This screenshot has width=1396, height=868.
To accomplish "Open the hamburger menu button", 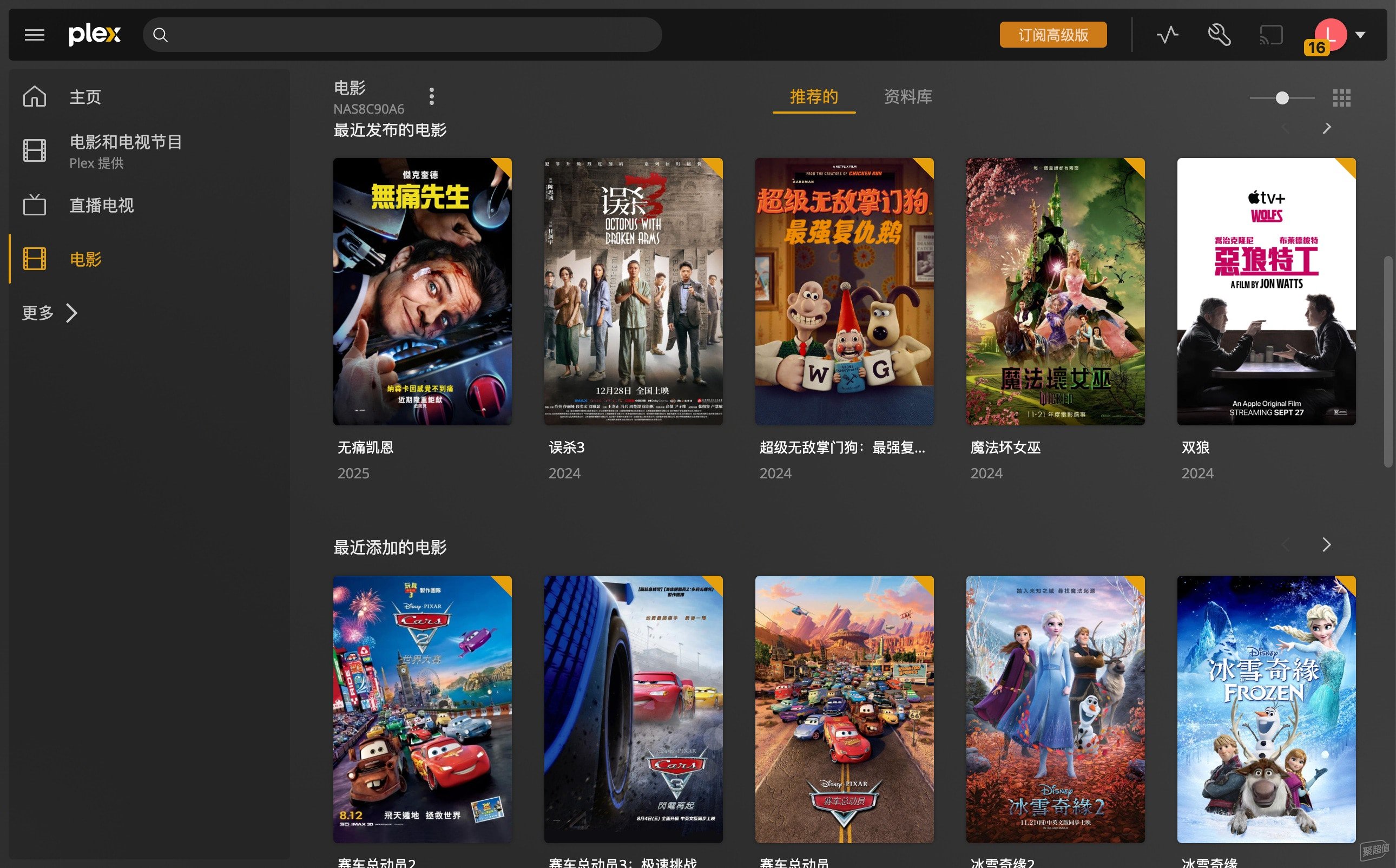I will 35,35.
